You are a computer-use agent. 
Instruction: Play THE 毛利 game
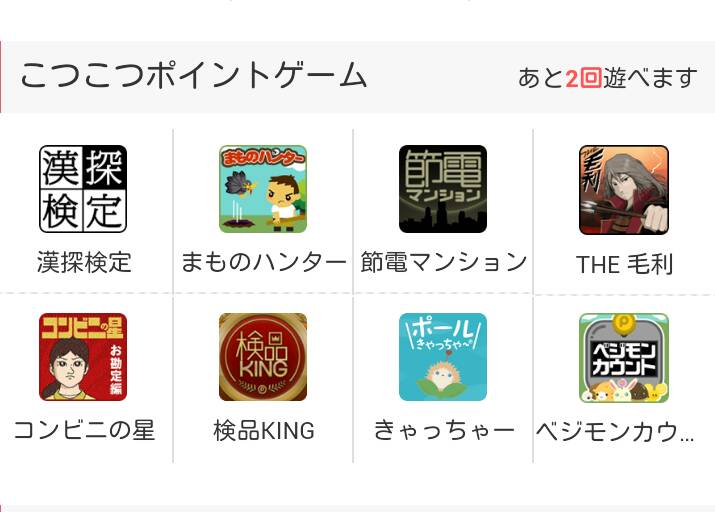624,189
